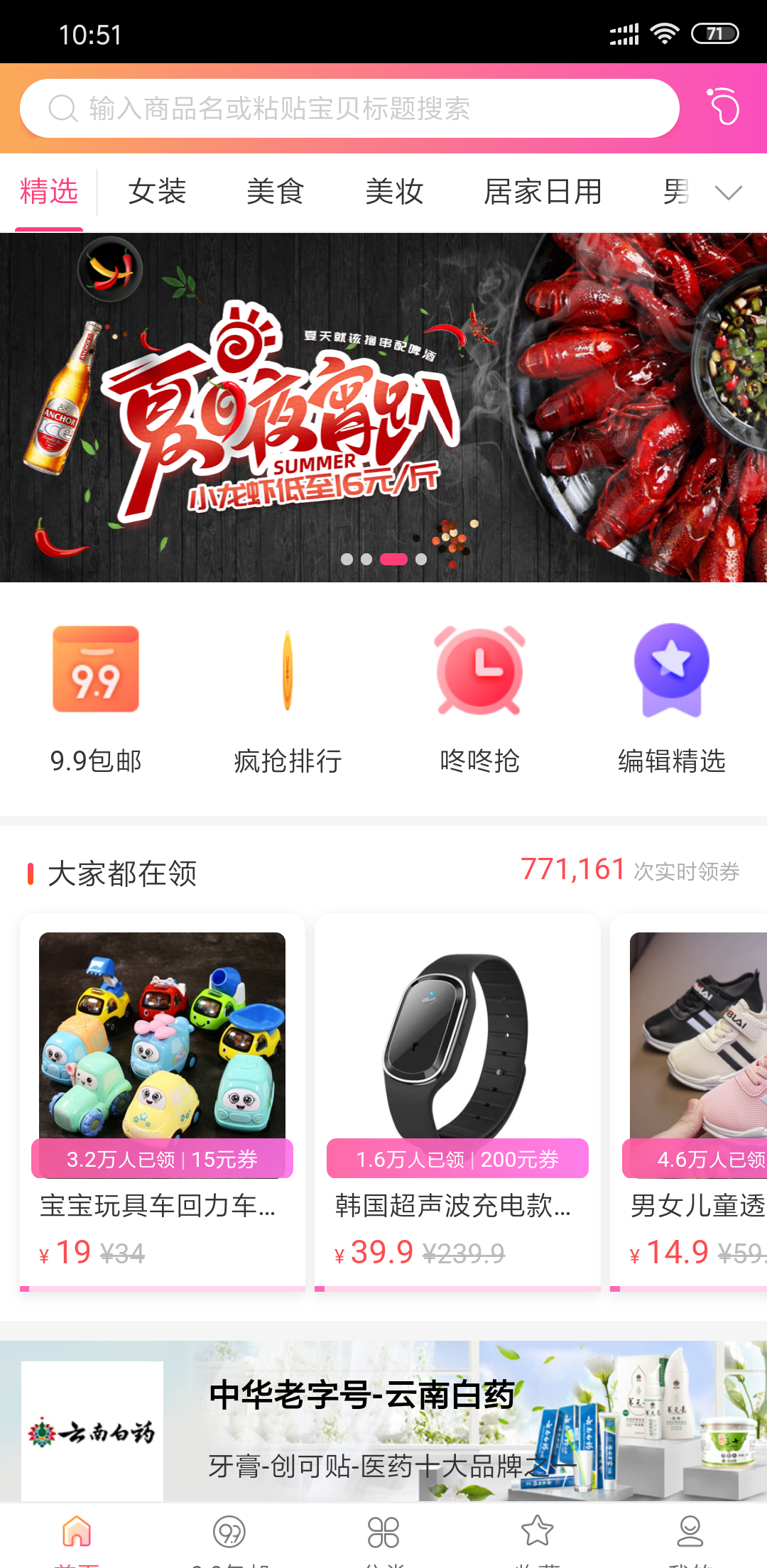Select the third carousel page indicator dot
767x1568 pixels.
395,559
